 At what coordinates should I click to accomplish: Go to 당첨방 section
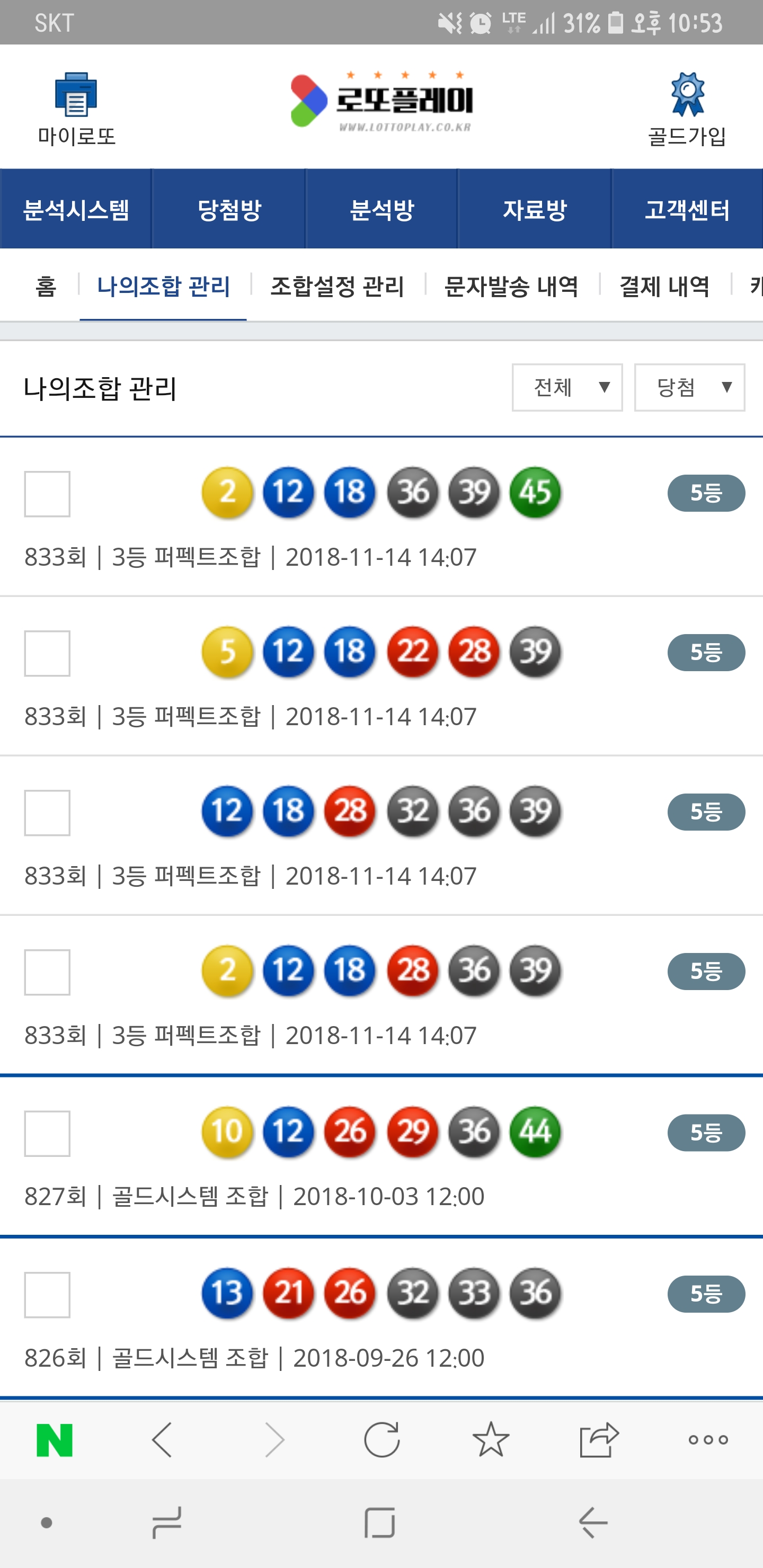tap(229, 209)
